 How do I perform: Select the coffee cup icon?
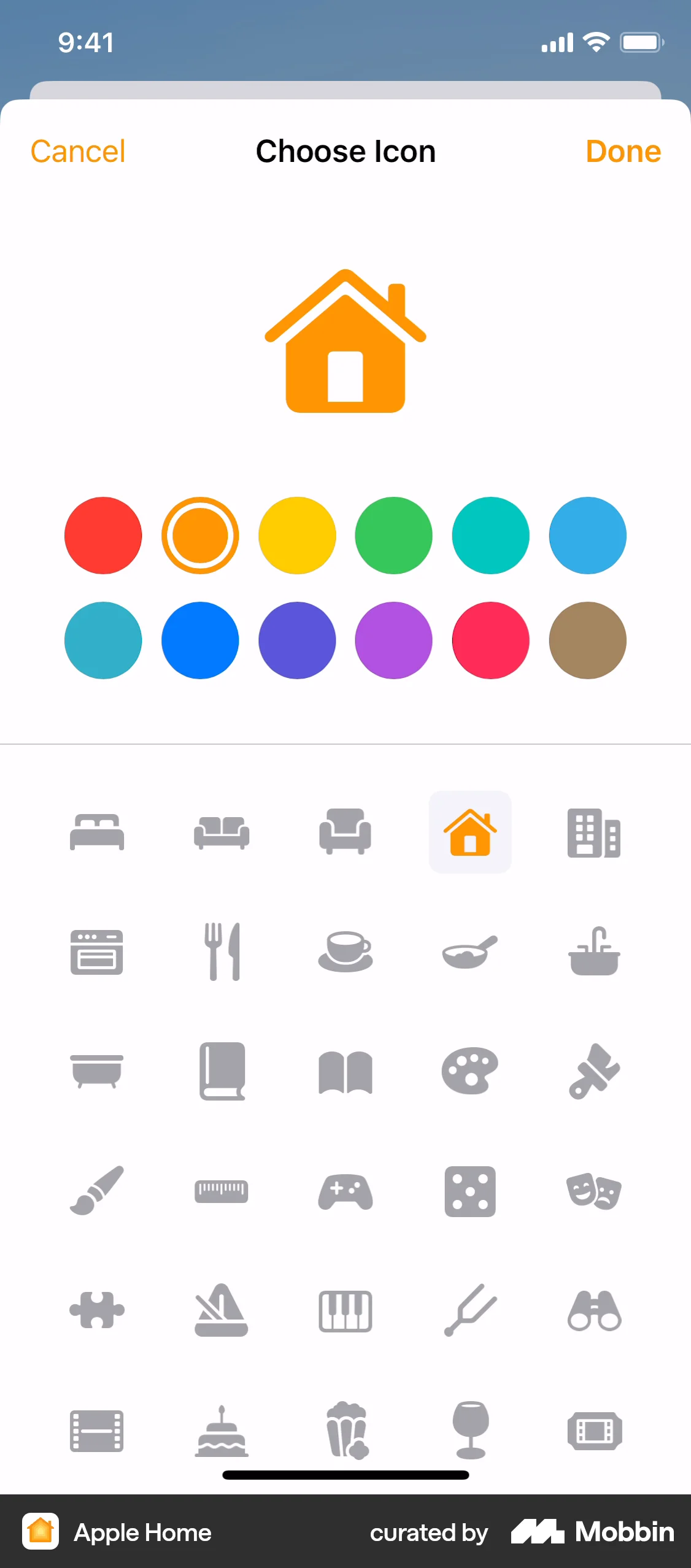[345, 951]
